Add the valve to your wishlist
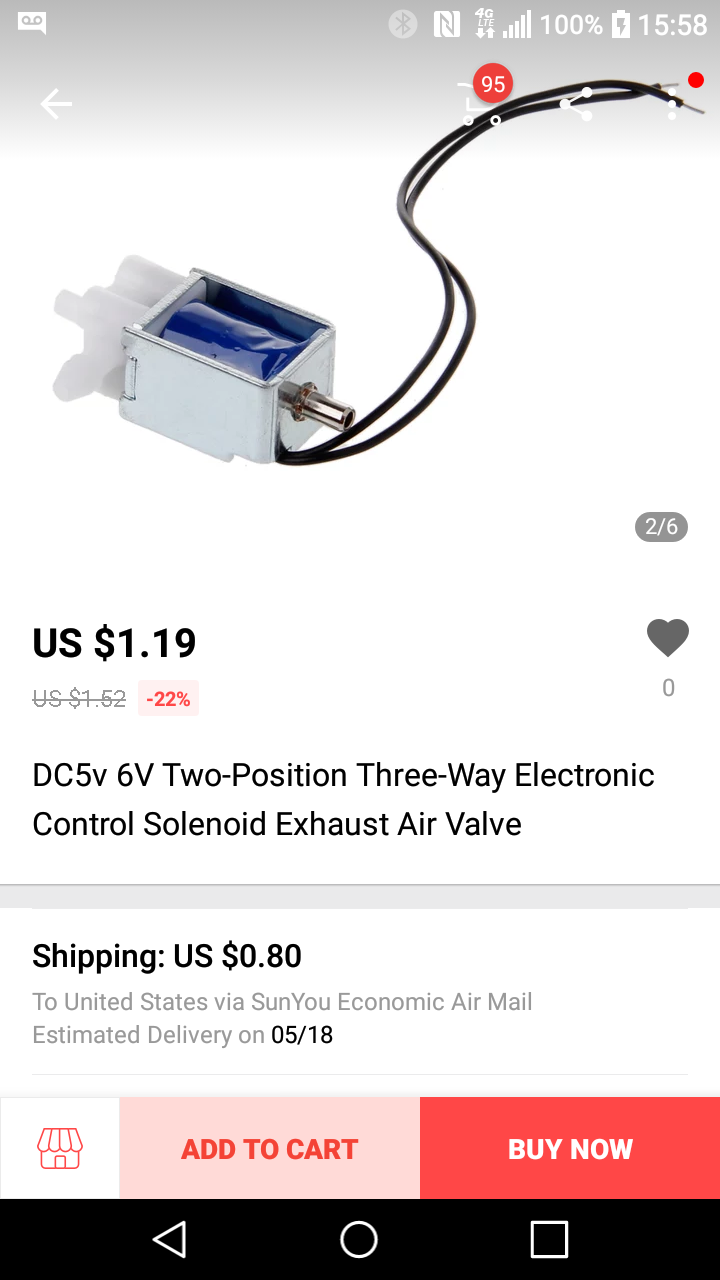720x1280 pixels. click(667, 639)
